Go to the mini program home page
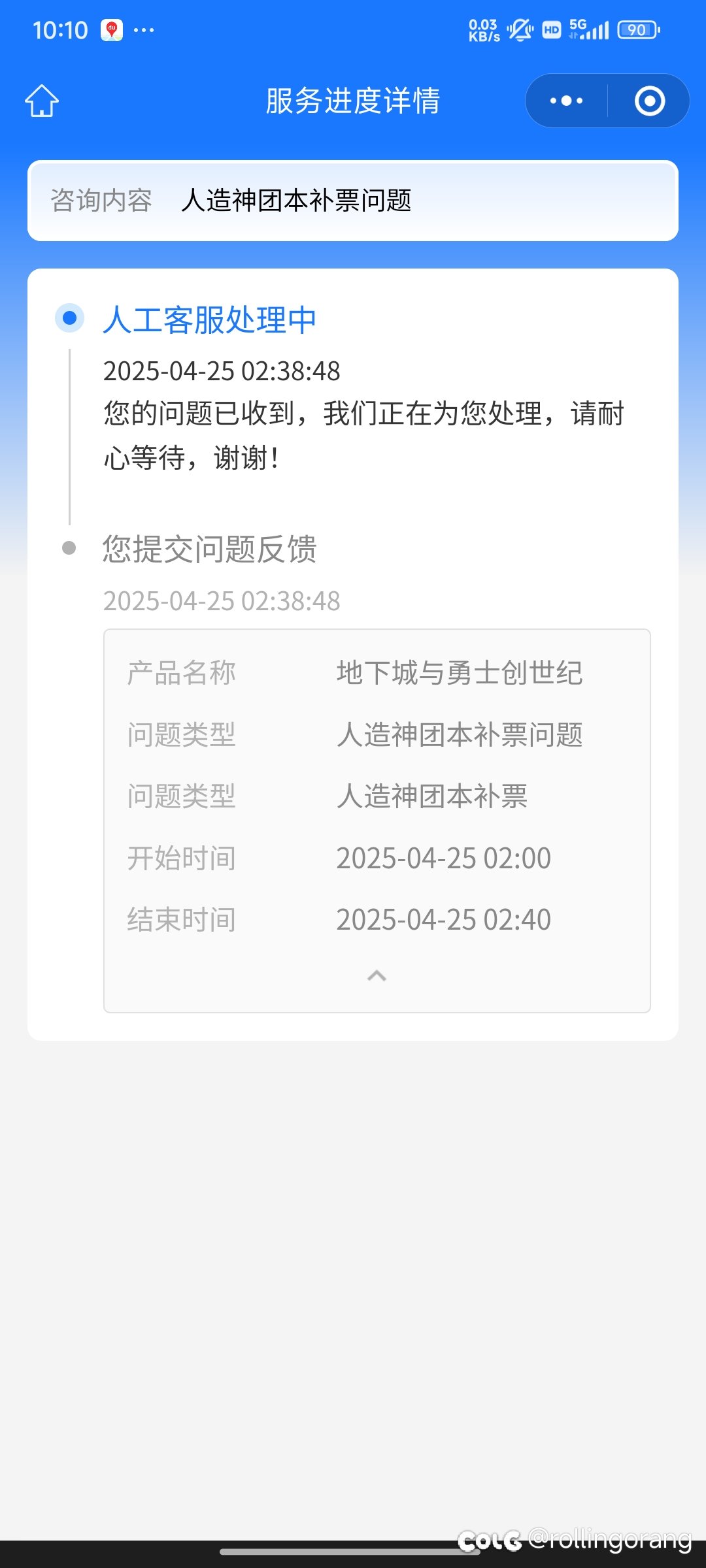The width and height of the screenshot is (706, 1568). 42,101
